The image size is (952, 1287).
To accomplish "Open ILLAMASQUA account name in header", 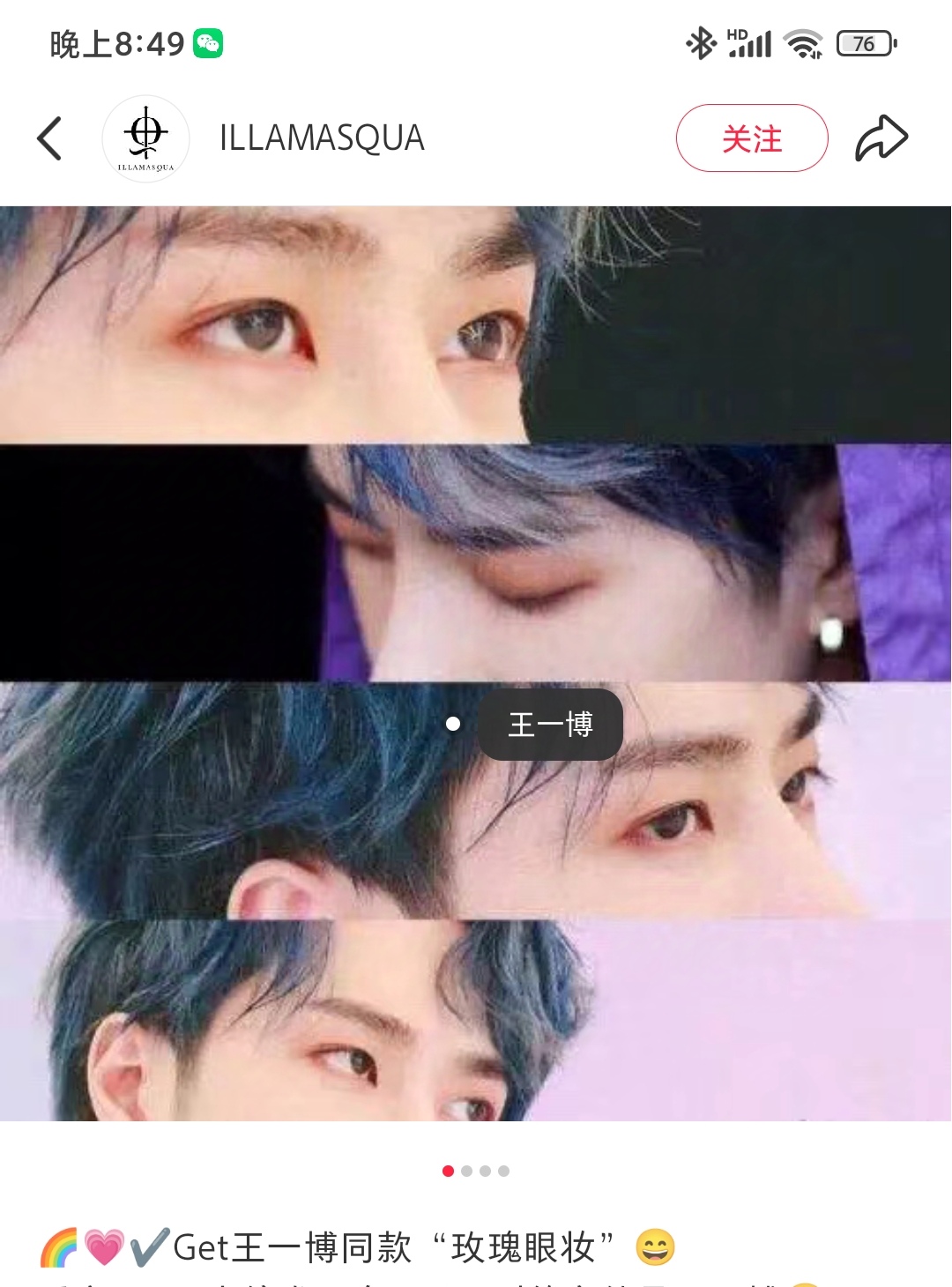I will point(322,138).
